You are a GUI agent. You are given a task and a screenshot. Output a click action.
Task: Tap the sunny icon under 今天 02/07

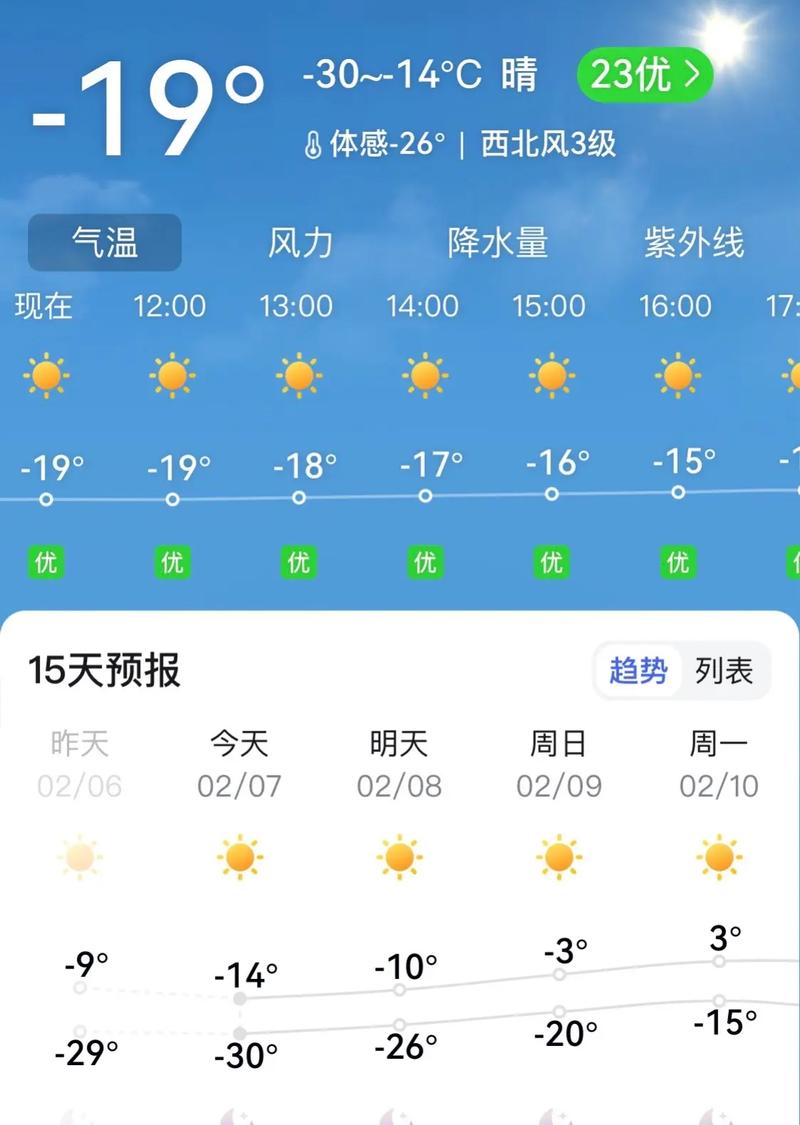pos(238,857)
